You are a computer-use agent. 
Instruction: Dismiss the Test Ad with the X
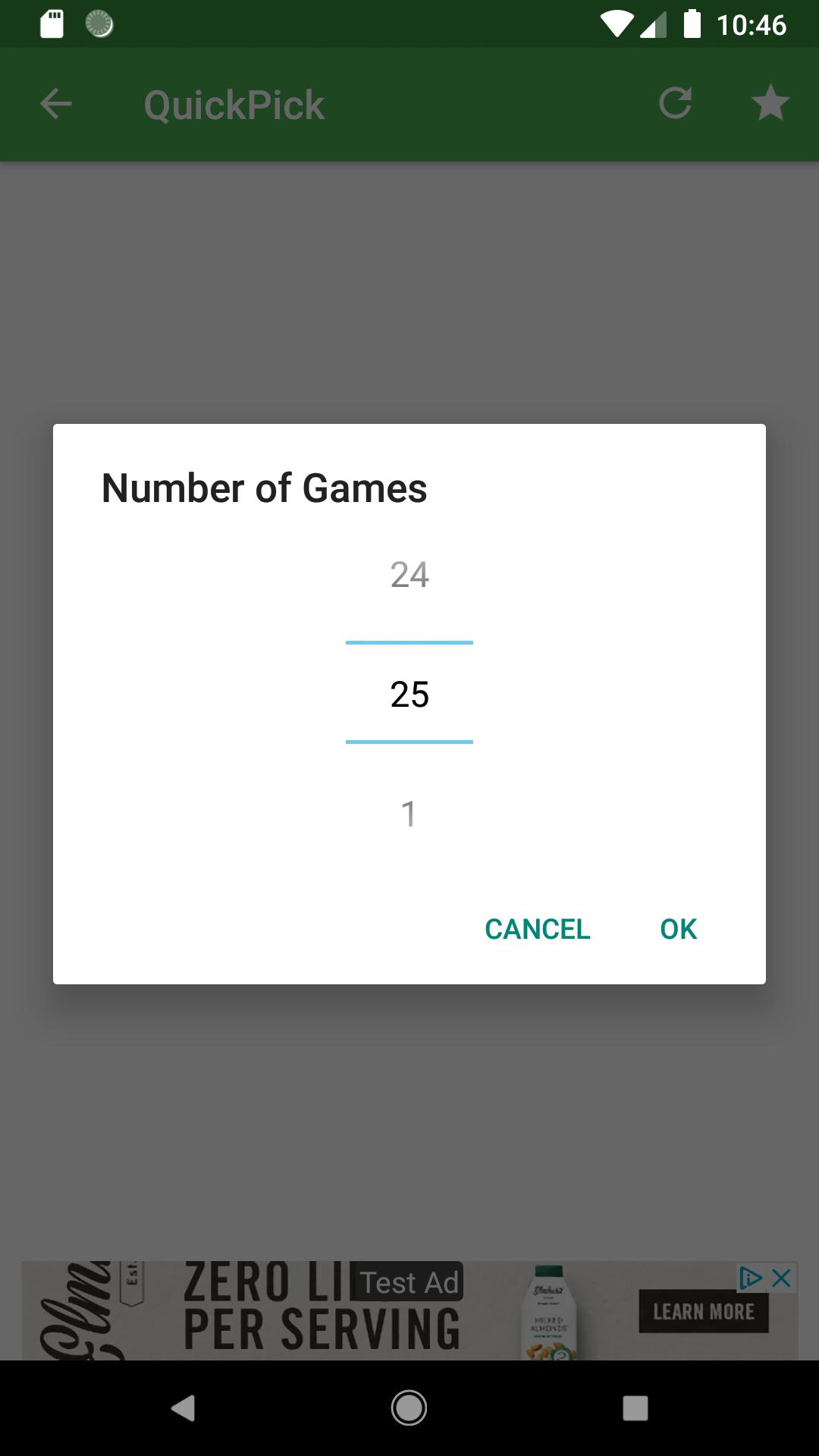(x=780, y=1276)
